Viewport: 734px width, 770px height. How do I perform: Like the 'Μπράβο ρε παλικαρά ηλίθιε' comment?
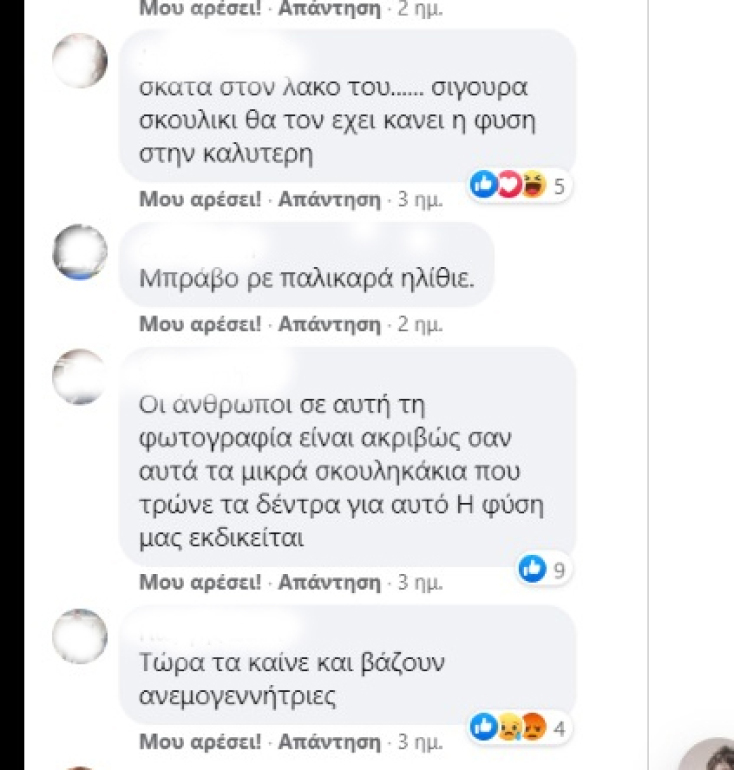pos(199,324)
